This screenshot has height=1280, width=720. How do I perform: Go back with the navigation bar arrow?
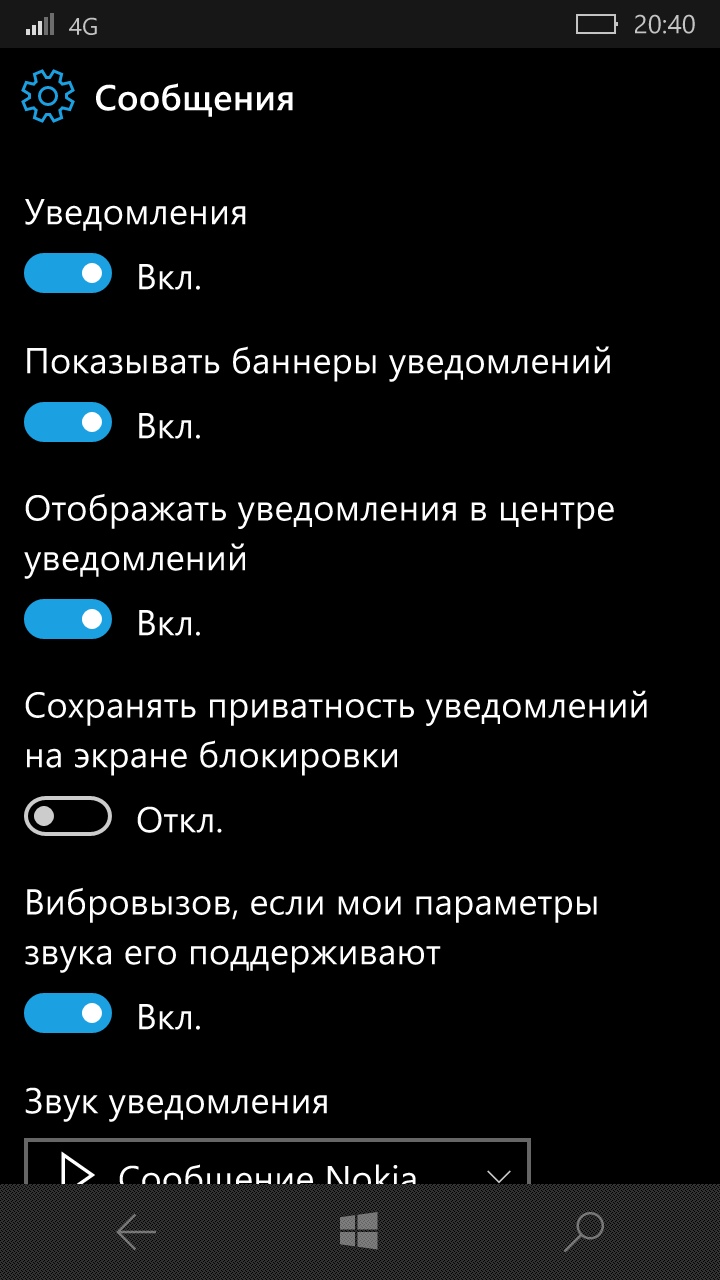tap(136, 1232)
